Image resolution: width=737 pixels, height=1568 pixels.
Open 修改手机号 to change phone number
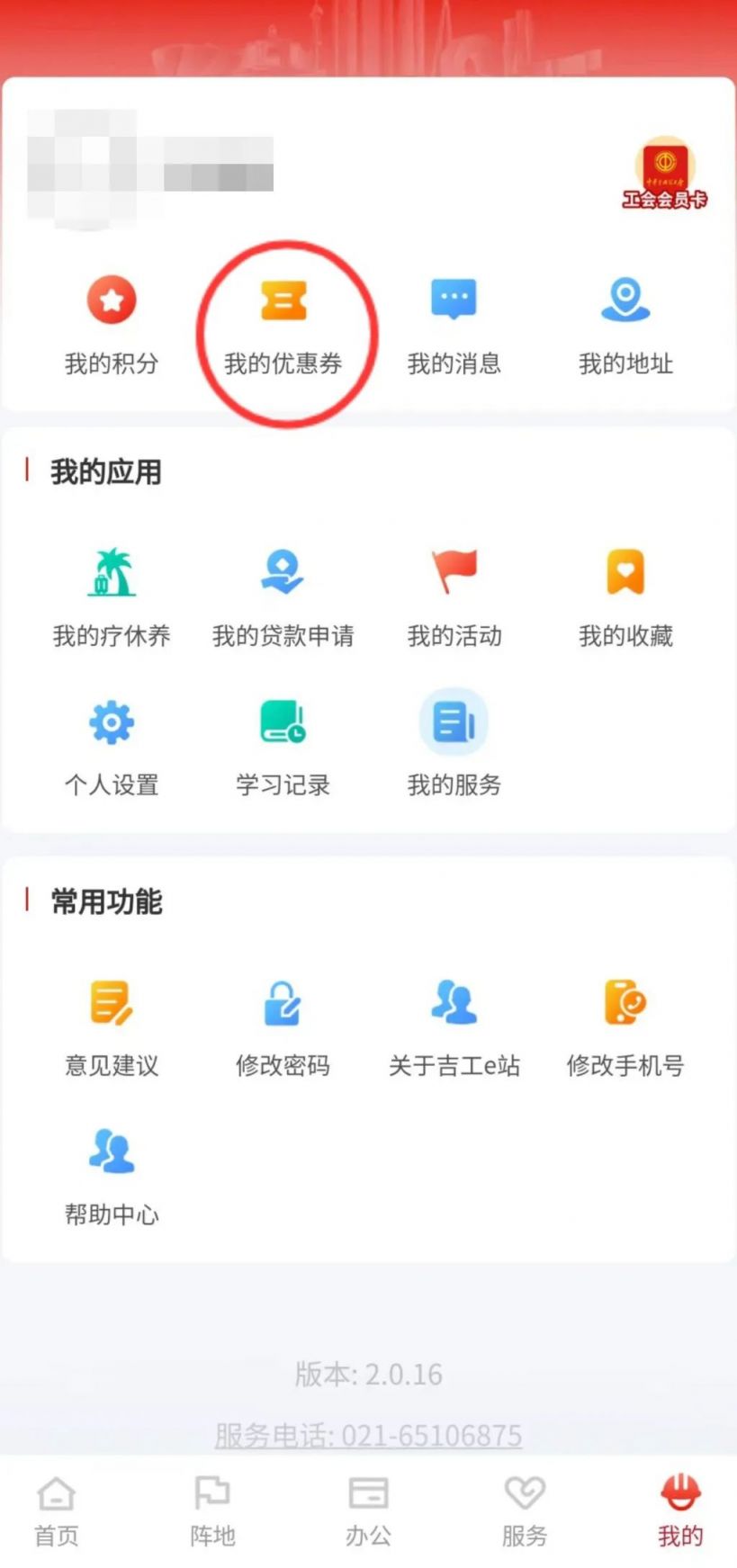[626, 1026]
